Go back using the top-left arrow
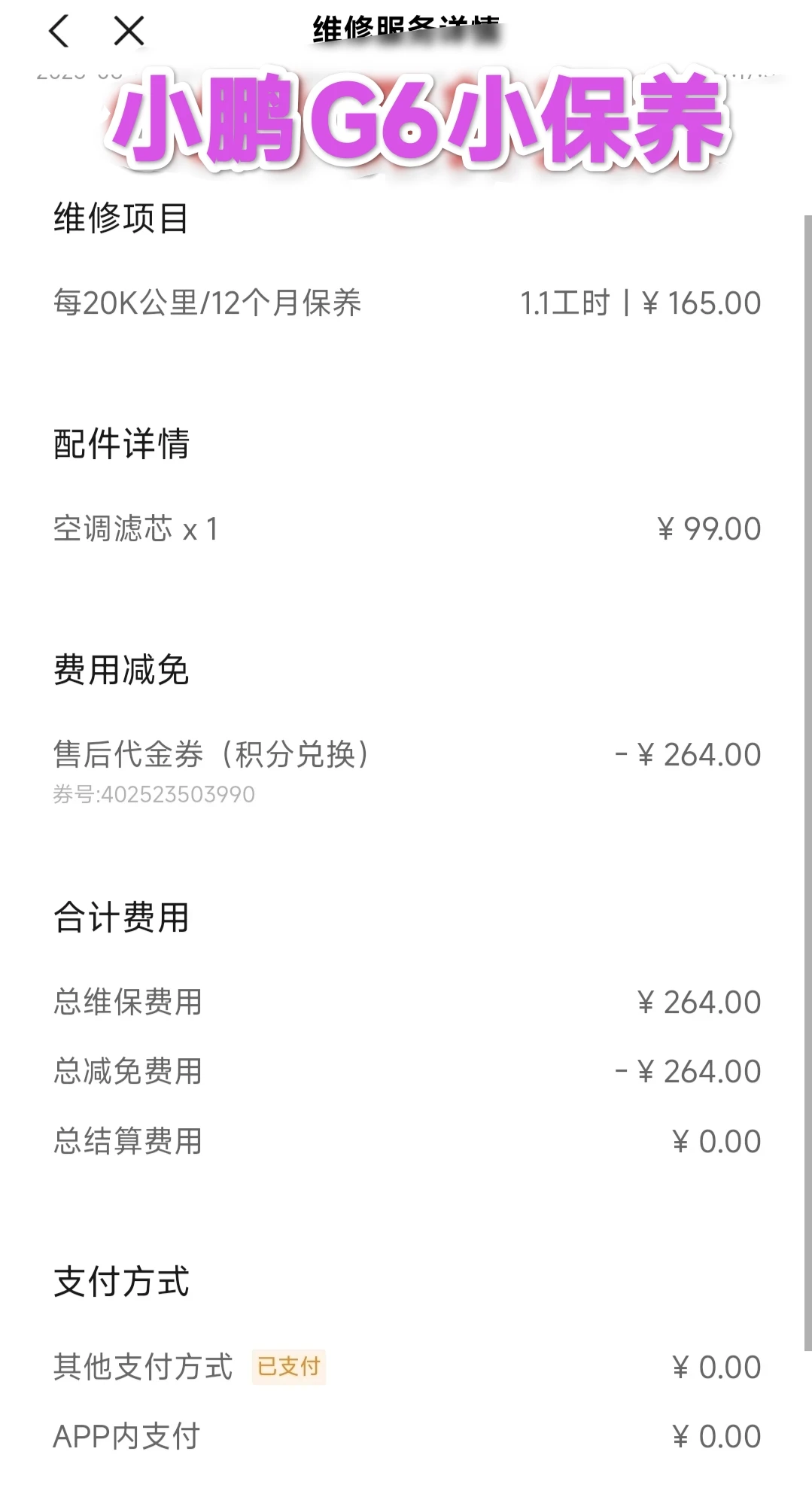The image size is (812, 1494). [x=59, y=32]
